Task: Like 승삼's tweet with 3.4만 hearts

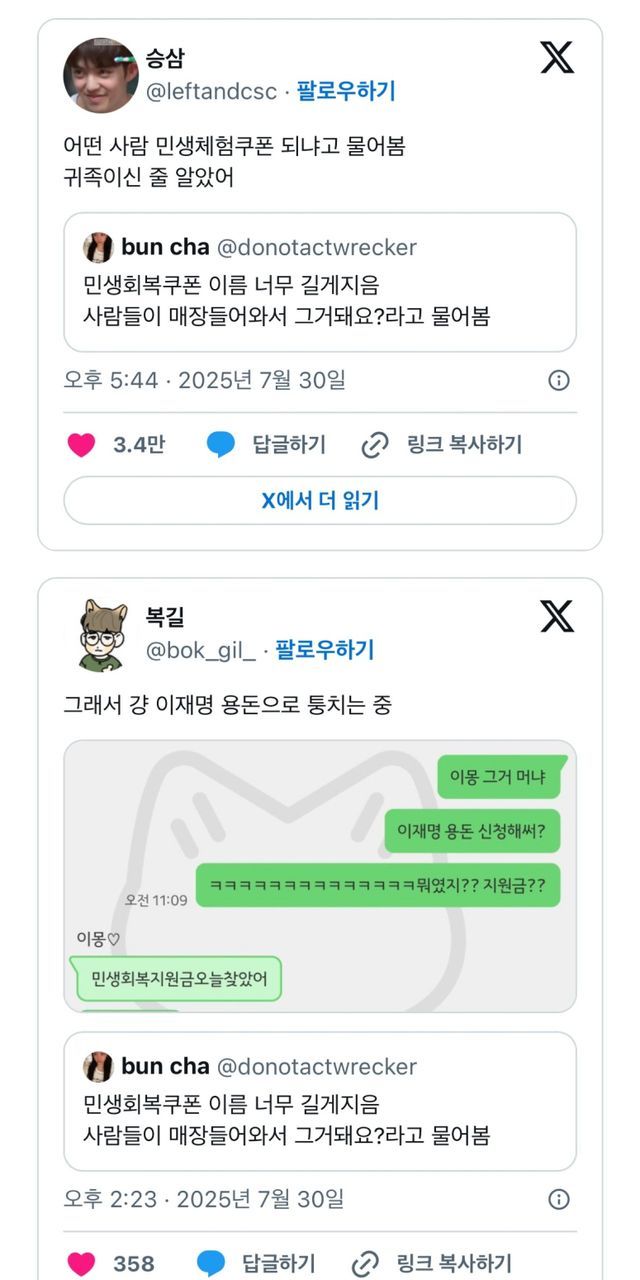Action: [82, 445]
